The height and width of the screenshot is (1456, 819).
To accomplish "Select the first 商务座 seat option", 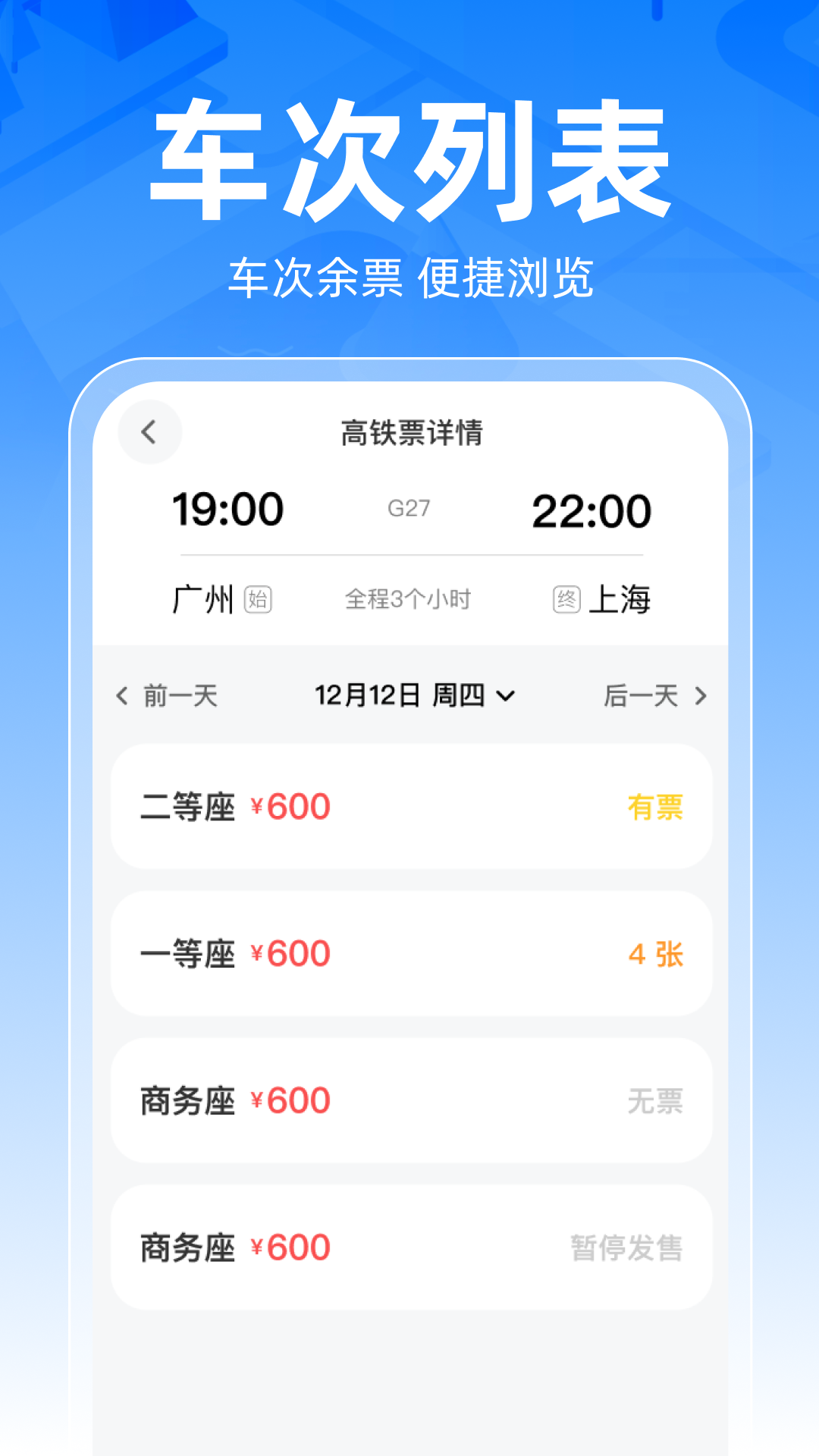I will pyautogui.click(x=409, y=1100).
